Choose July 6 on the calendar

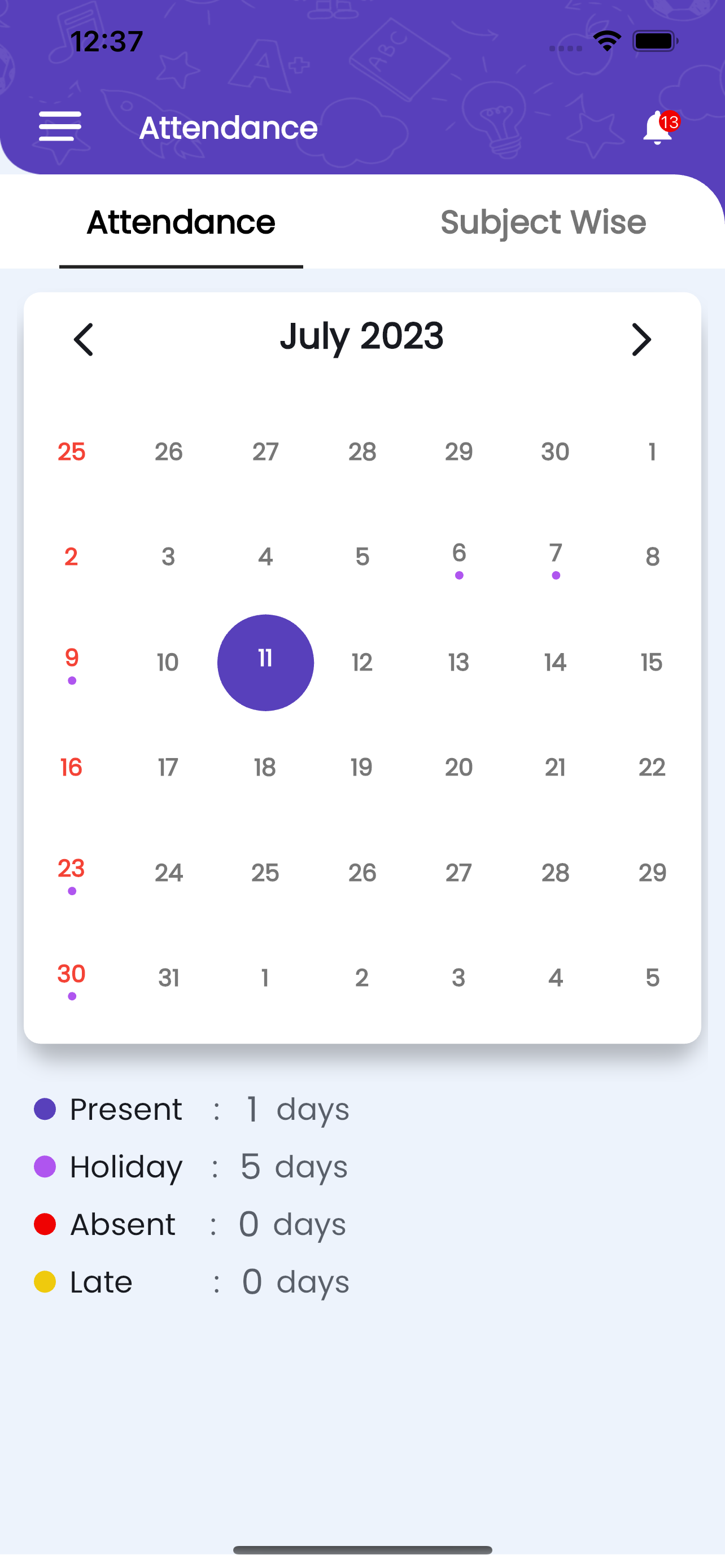[x=459, y=557]
